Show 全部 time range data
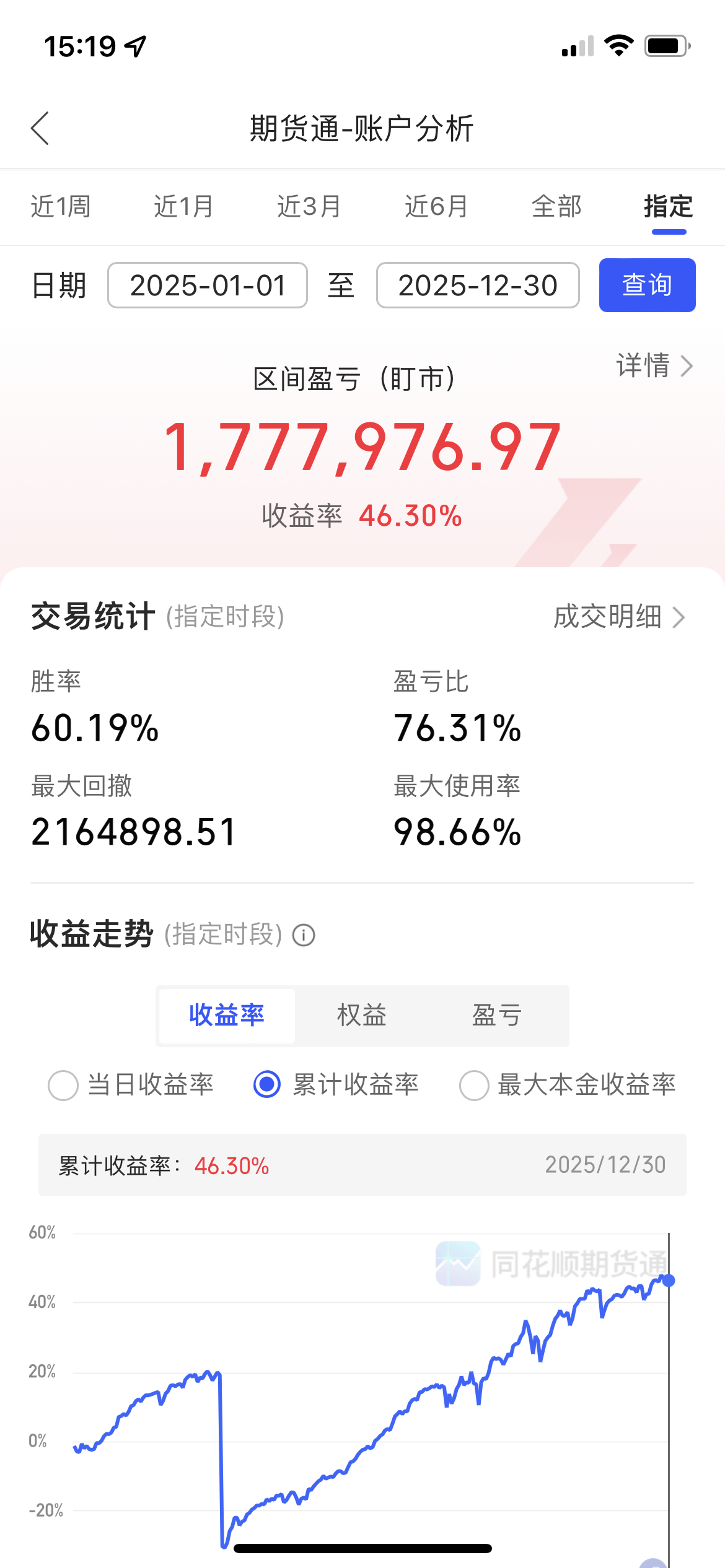 (556, 206)
